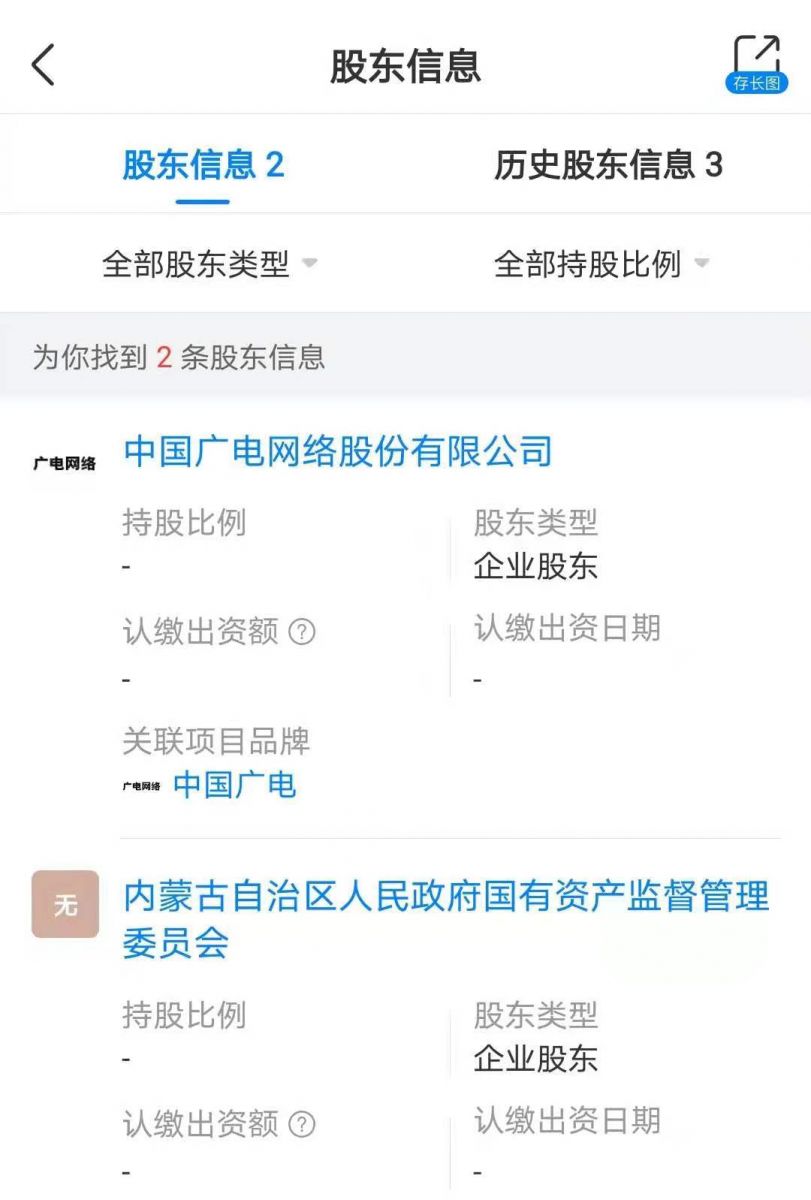
Task: Go back using the top-left arrow
Action: (43, 66)
